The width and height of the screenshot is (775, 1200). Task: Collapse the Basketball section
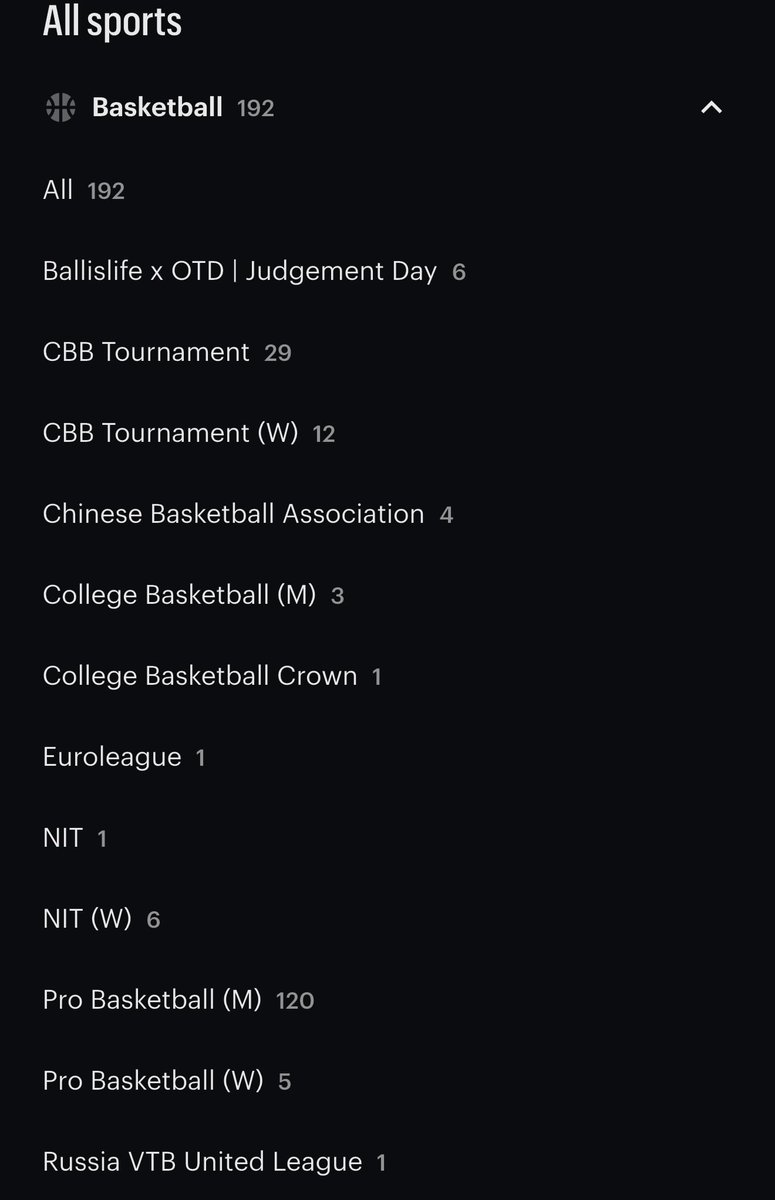pyautogui.click(x=711, y=108)
